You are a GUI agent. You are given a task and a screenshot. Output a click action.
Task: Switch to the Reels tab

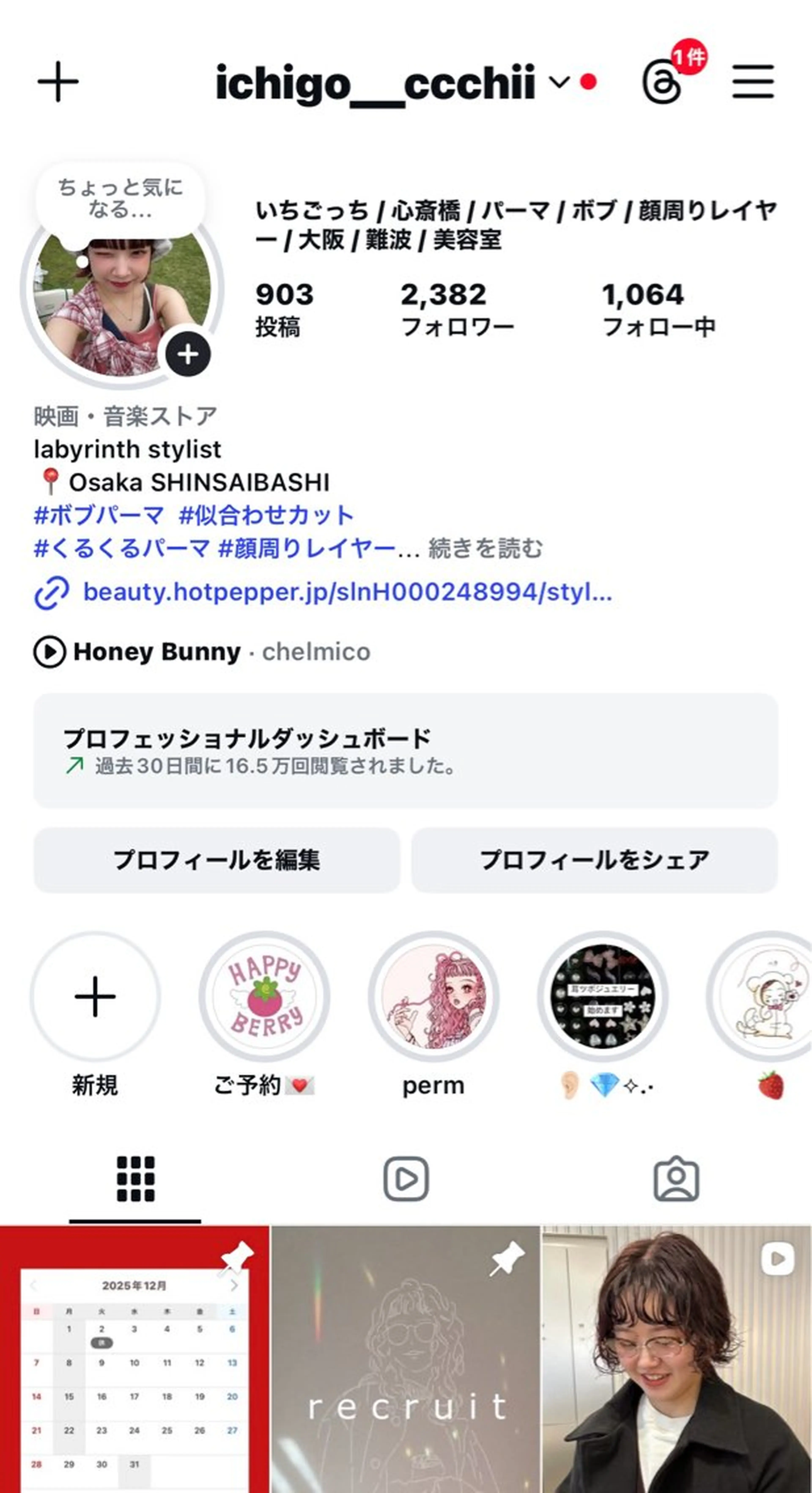(x=406, y=1179)
